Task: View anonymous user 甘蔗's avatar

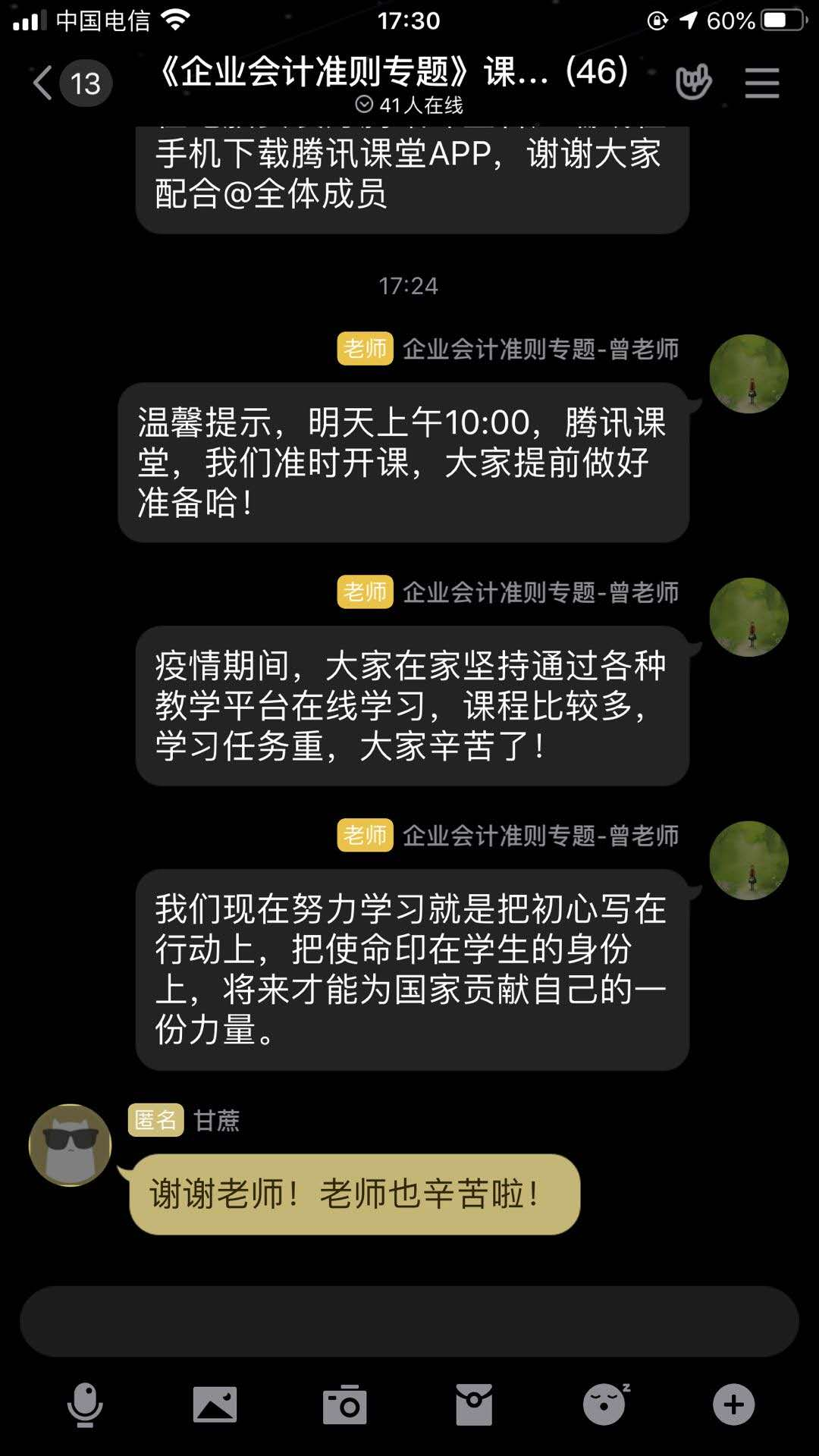Action: pyautogui.click(x=70, y=1145)
